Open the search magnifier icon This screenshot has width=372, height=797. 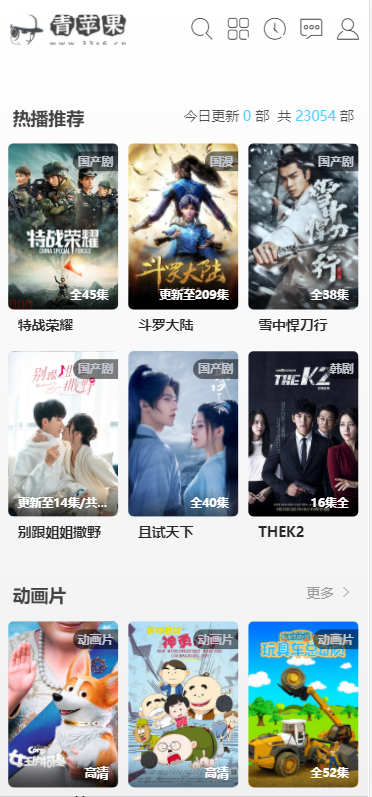click(x=201, y=29)
